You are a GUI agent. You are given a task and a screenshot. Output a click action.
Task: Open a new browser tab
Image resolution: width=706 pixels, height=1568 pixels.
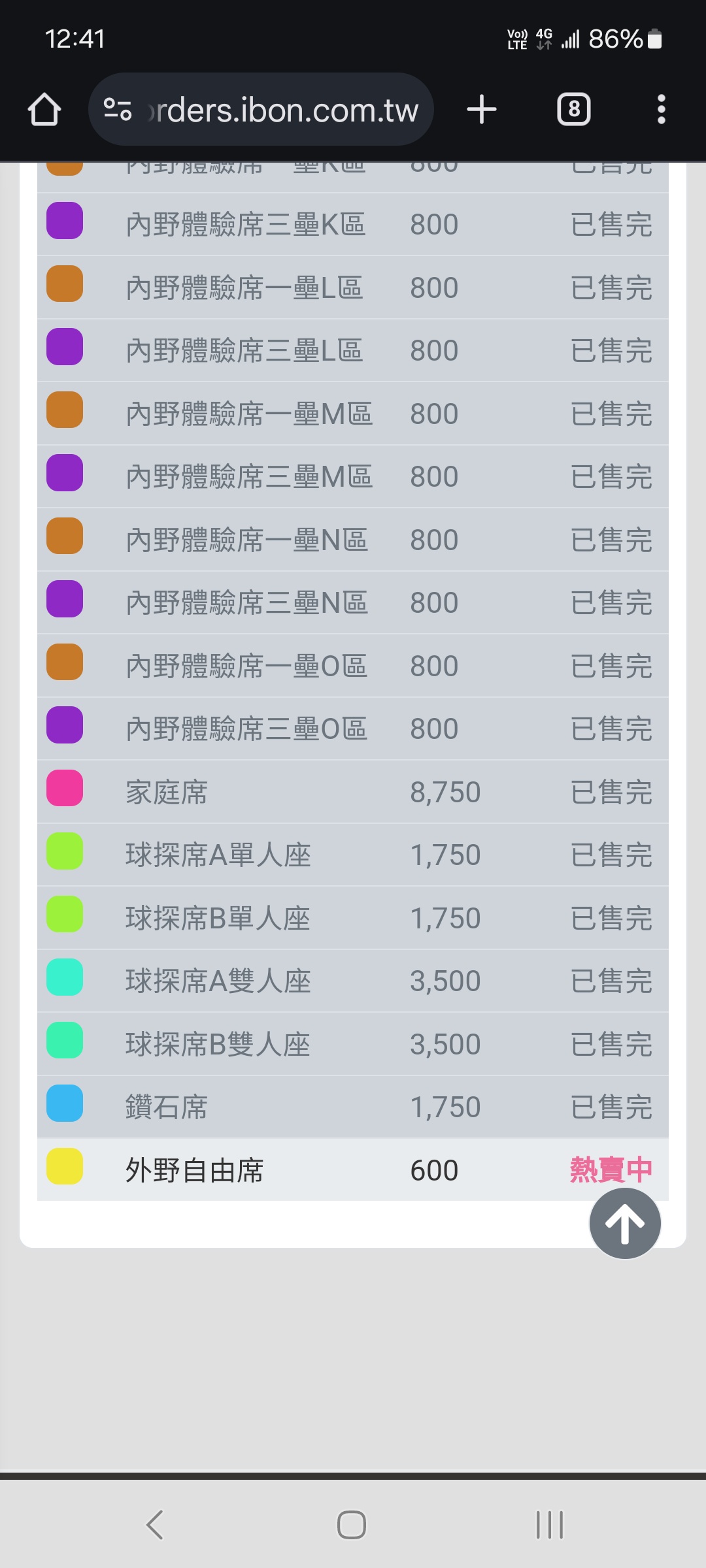482,109
